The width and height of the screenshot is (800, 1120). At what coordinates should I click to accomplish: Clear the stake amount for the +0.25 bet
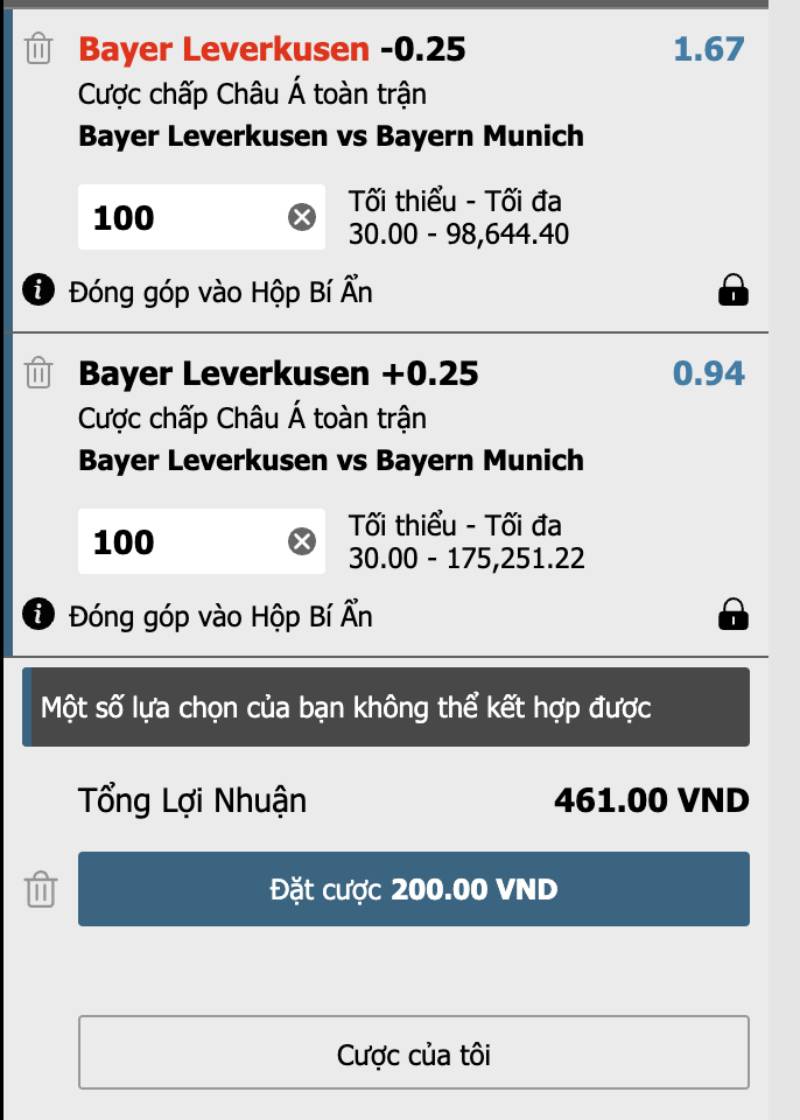(x=302, y=541)
